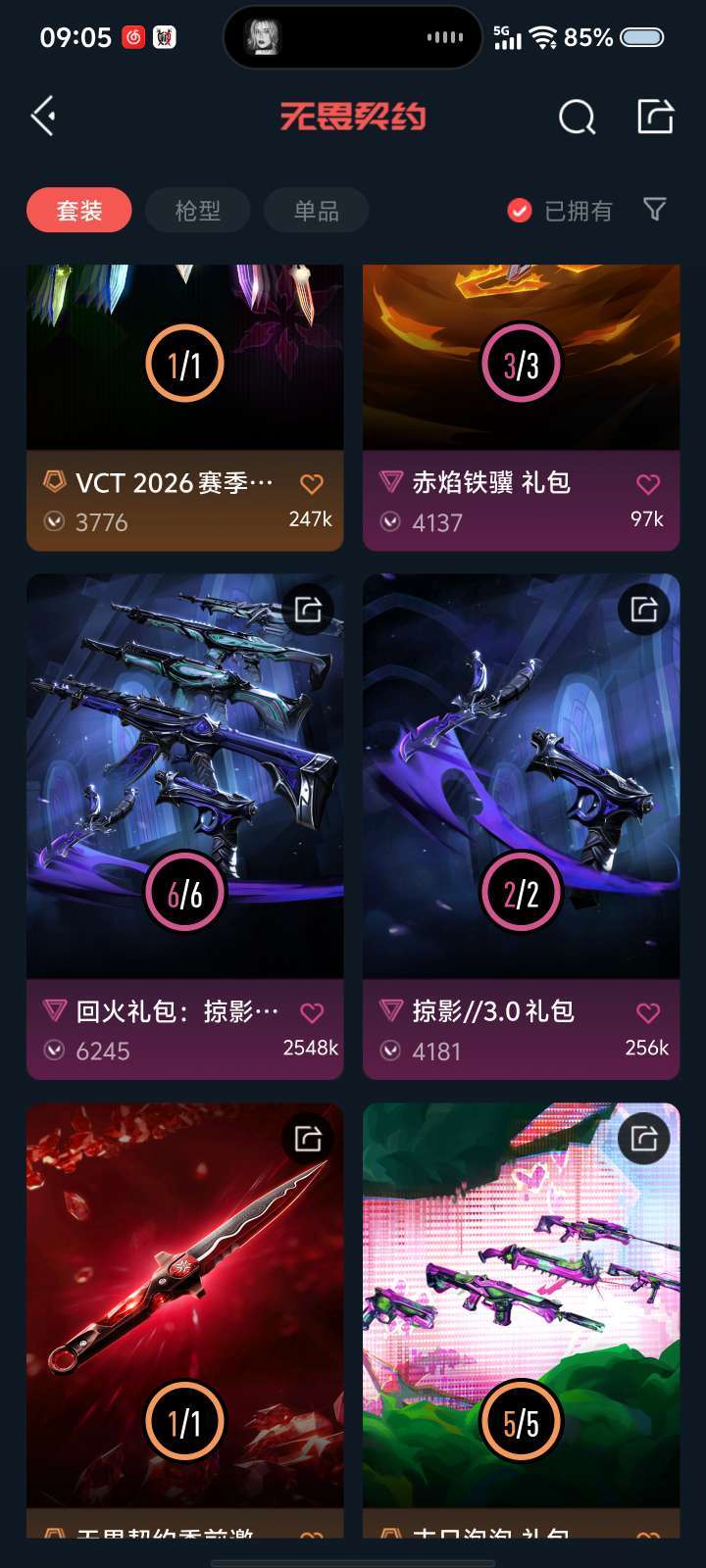Open search with the magnifier icon
The height and width of the screenshot is (1568, 706).
pos(578,117)
